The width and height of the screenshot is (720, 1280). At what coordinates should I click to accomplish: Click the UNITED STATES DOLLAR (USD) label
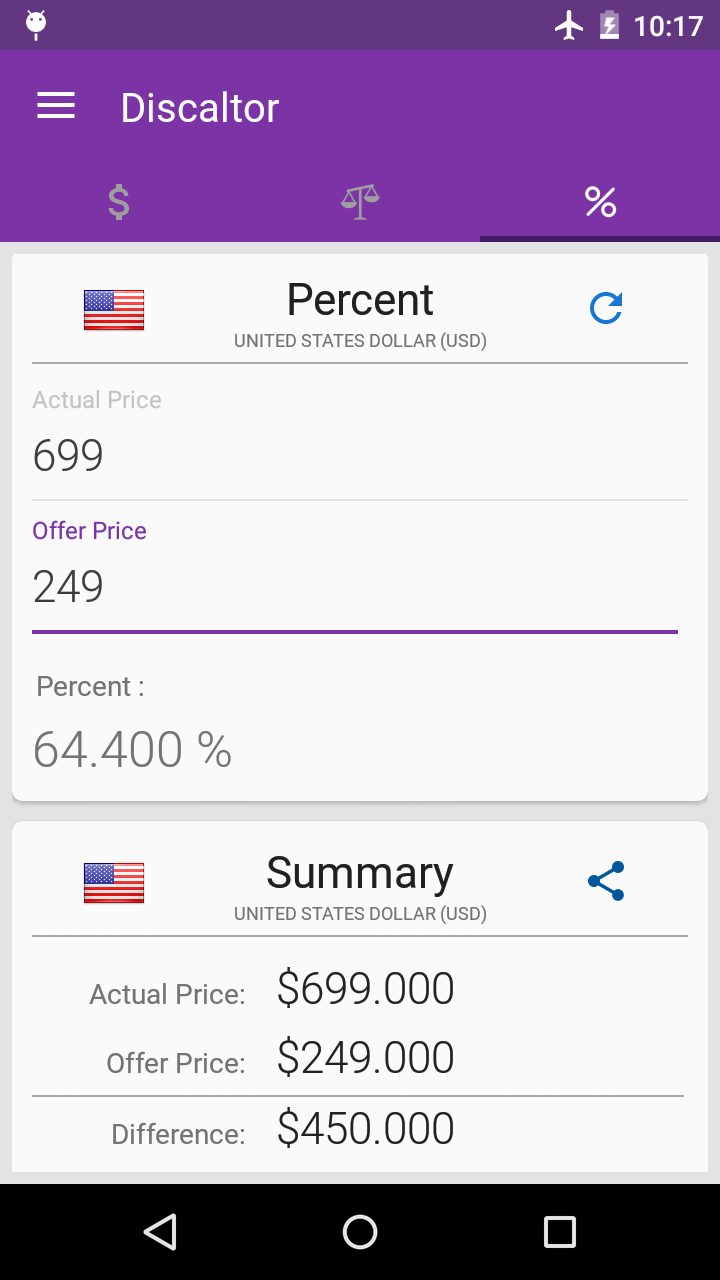tap(359, 340)
